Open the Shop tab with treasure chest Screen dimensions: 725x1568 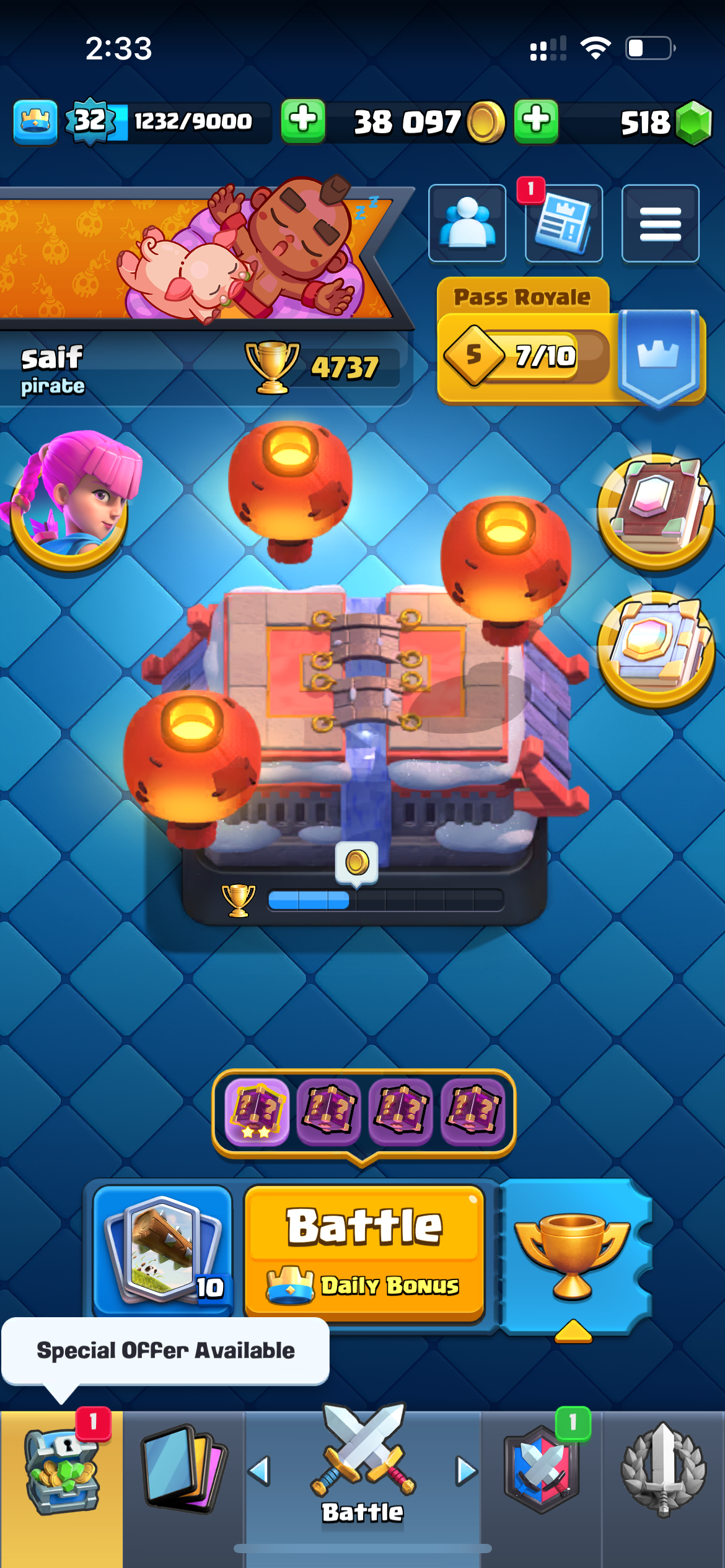[61, 1489]
